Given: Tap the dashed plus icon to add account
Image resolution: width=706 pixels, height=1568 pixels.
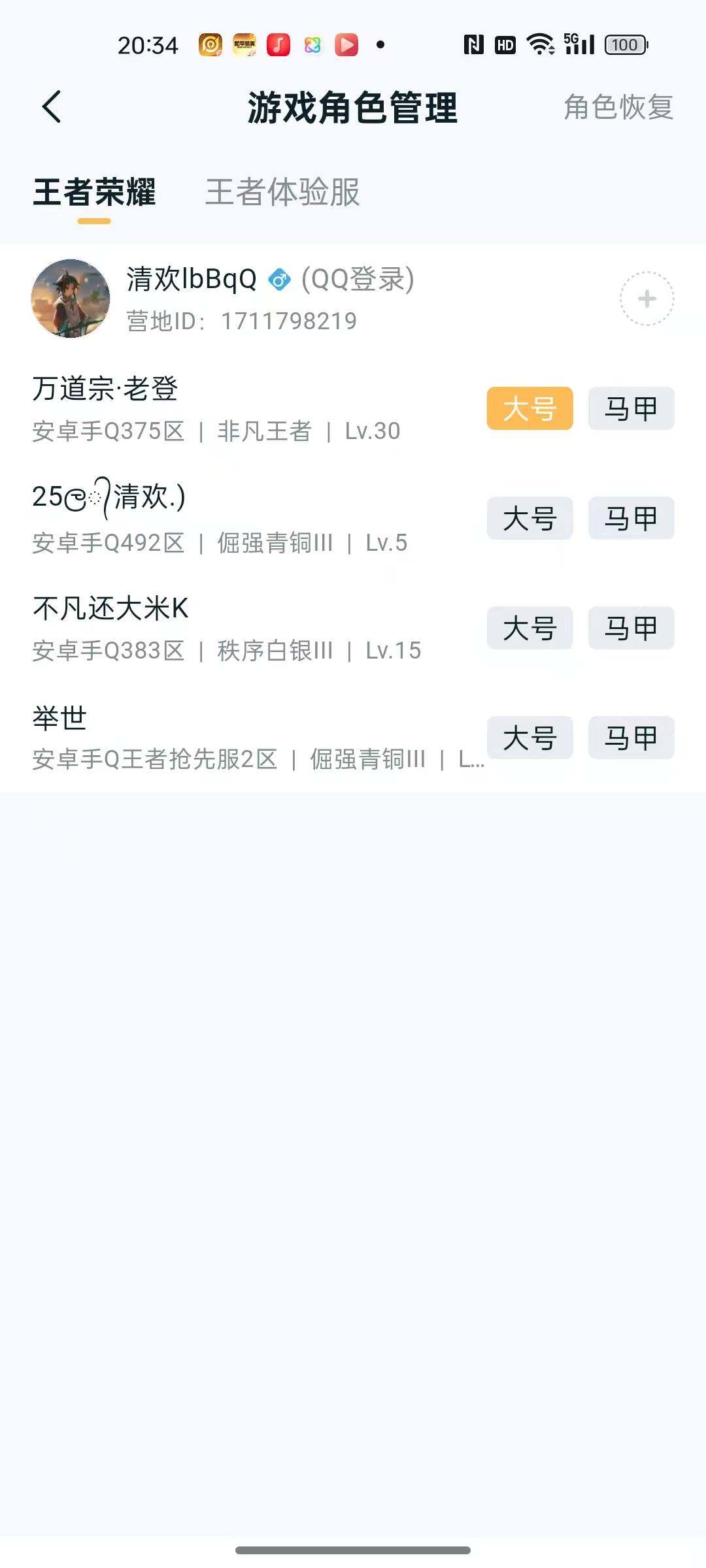Looking at the screenshot, I should pos(647,297).
